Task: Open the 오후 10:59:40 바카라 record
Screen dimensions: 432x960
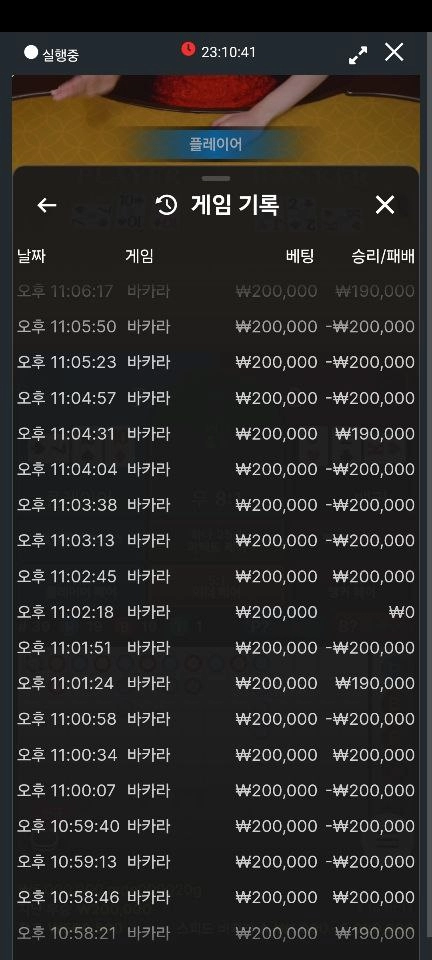Action: [x=216, y=826]
